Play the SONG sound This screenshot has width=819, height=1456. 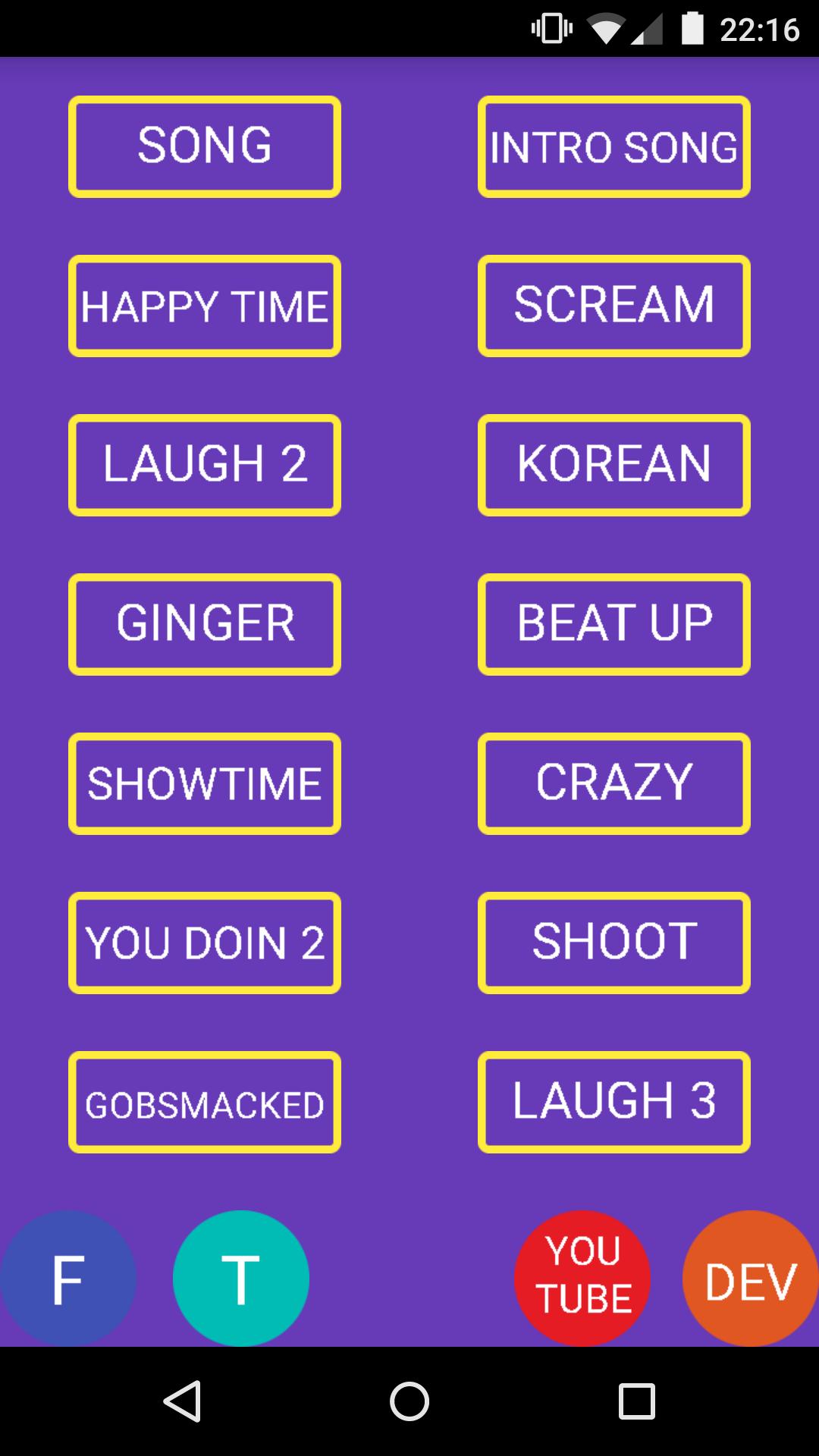point(205,146)
